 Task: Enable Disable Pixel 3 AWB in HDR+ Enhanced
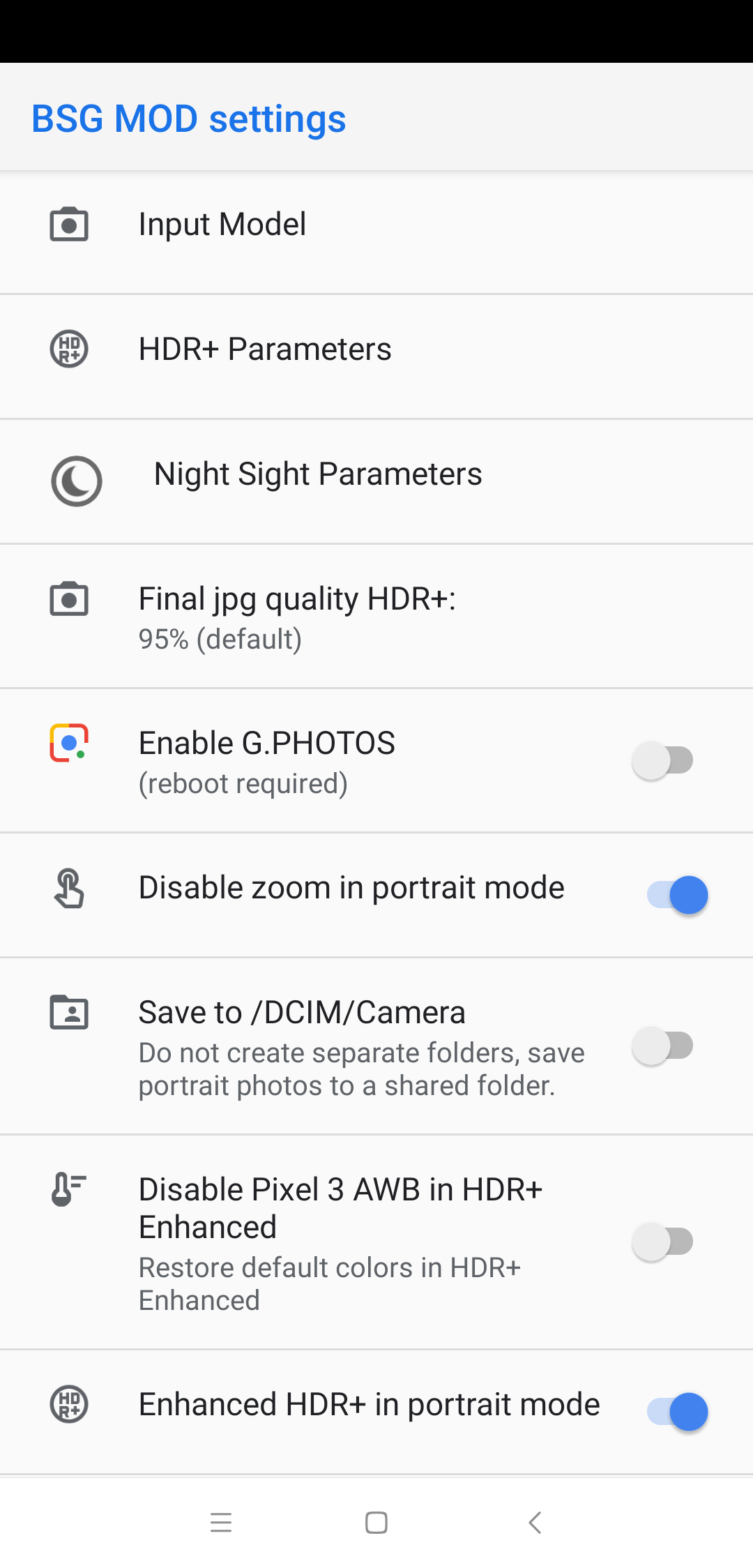pyautogui.click(x=662, y=1242)
